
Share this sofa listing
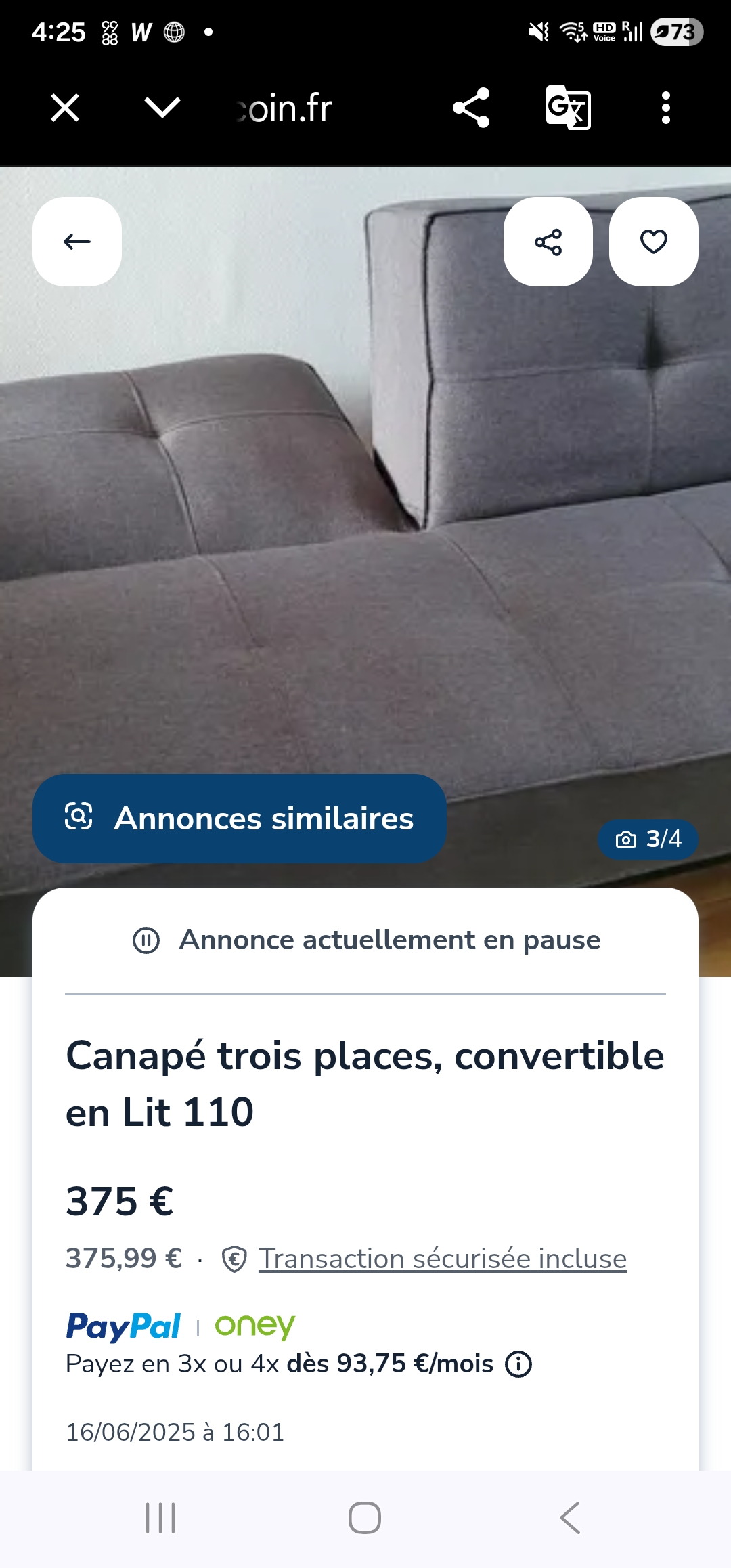[548, 242]
